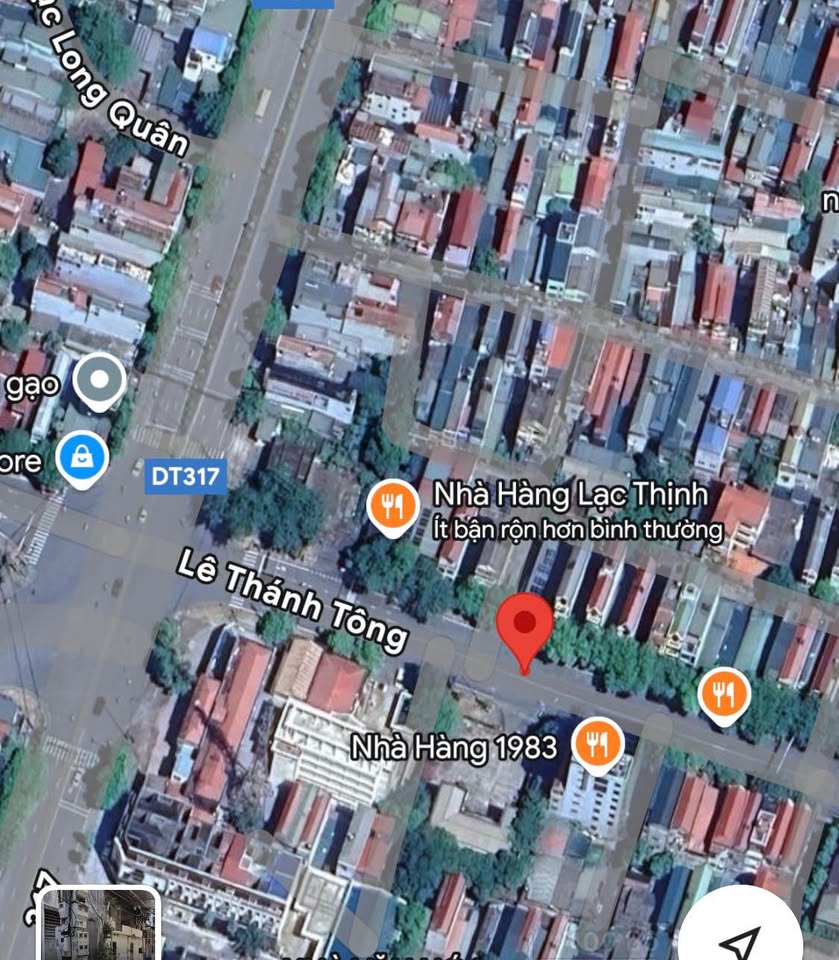Open the Nhà Hàng Lạc Thịnh restaurant marker
The width and height of the screenshot is (839, 960).
(393, 505)
